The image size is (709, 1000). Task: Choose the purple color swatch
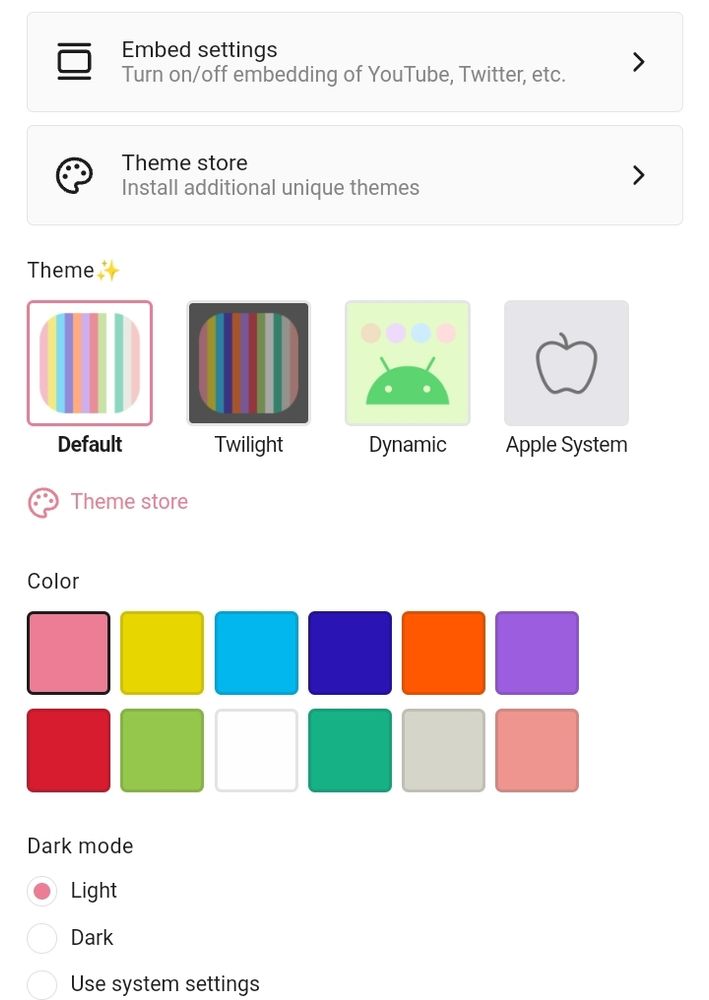(537, 653)
